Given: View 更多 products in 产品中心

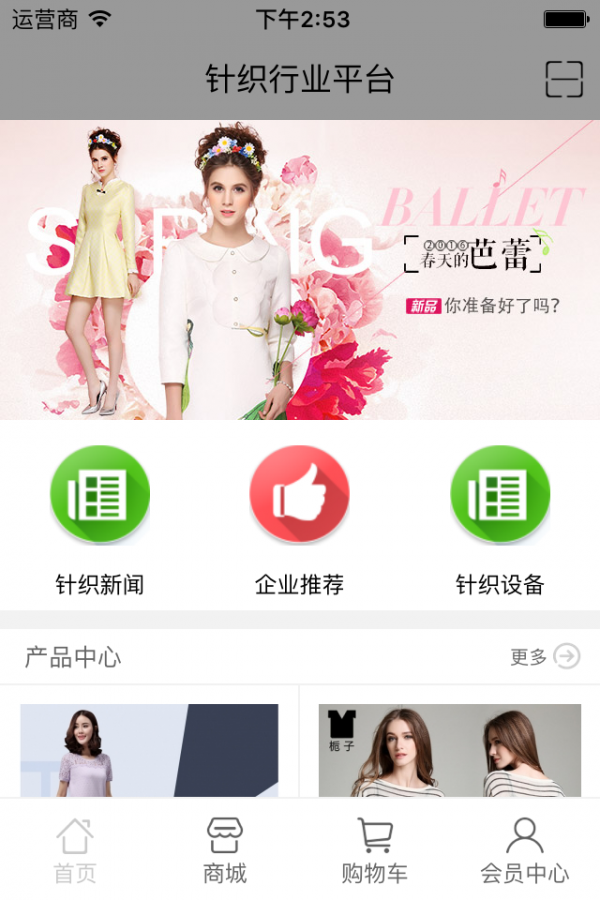Looking at the screenshot, I should 545,657.
